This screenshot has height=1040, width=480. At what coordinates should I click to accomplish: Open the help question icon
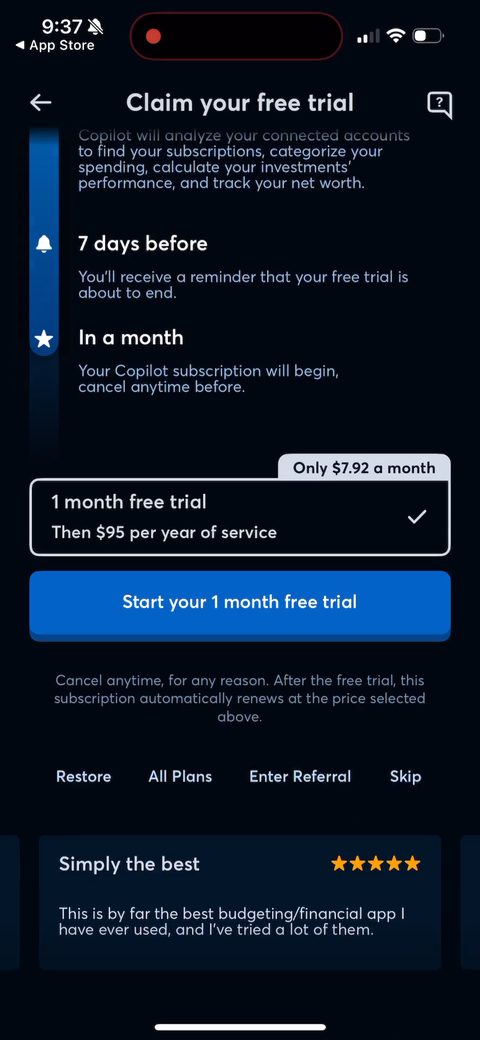440,104
